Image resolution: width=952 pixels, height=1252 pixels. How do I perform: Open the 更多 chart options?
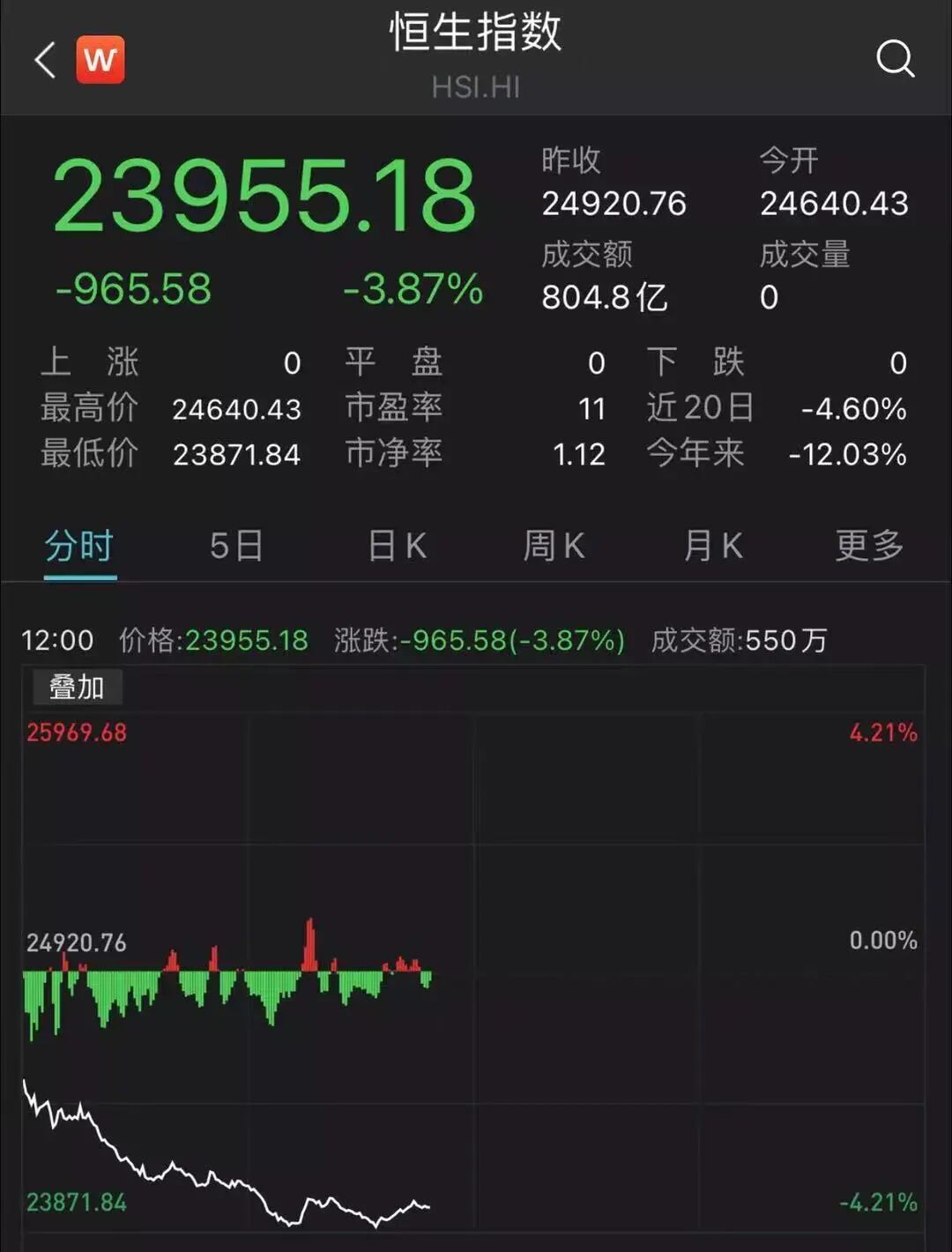point(870,546)
